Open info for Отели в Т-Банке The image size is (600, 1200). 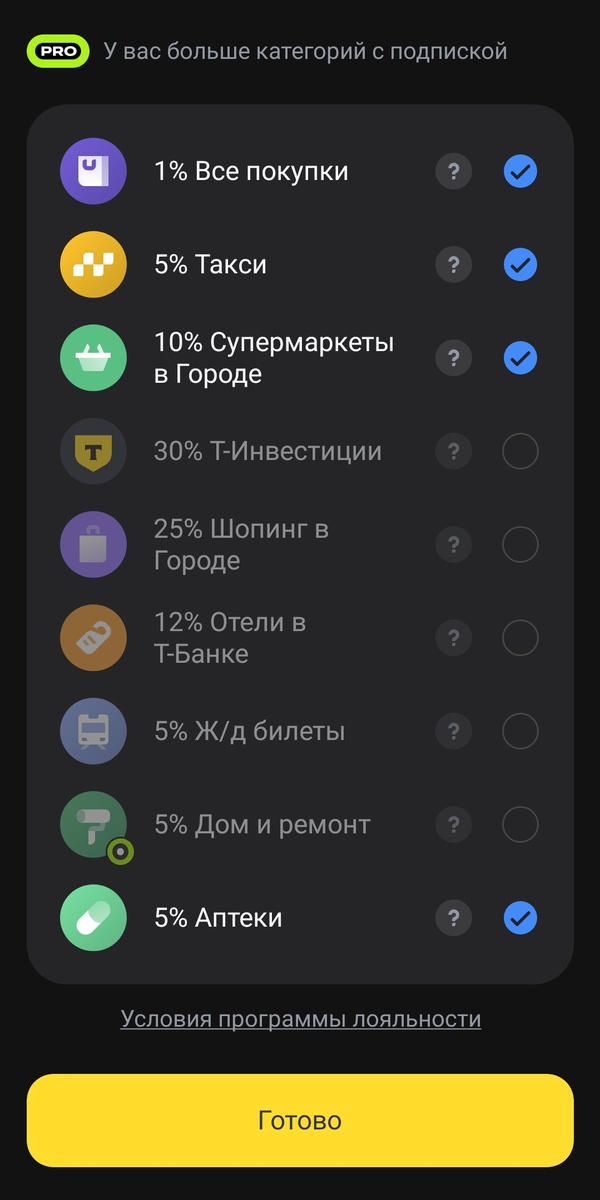pos(453,638)
